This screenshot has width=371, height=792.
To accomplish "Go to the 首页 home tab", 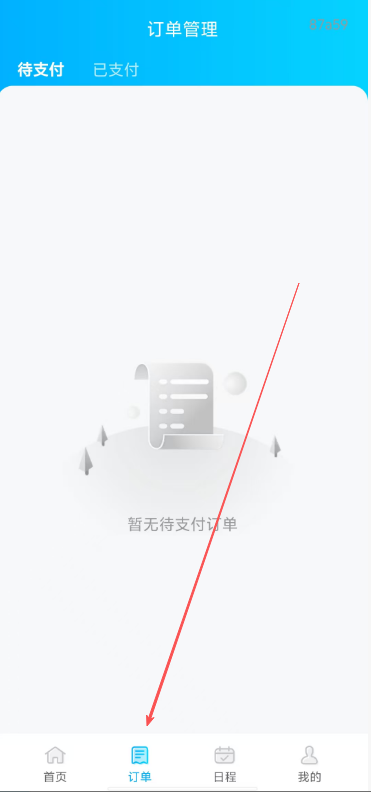I will tap(55, 764).
